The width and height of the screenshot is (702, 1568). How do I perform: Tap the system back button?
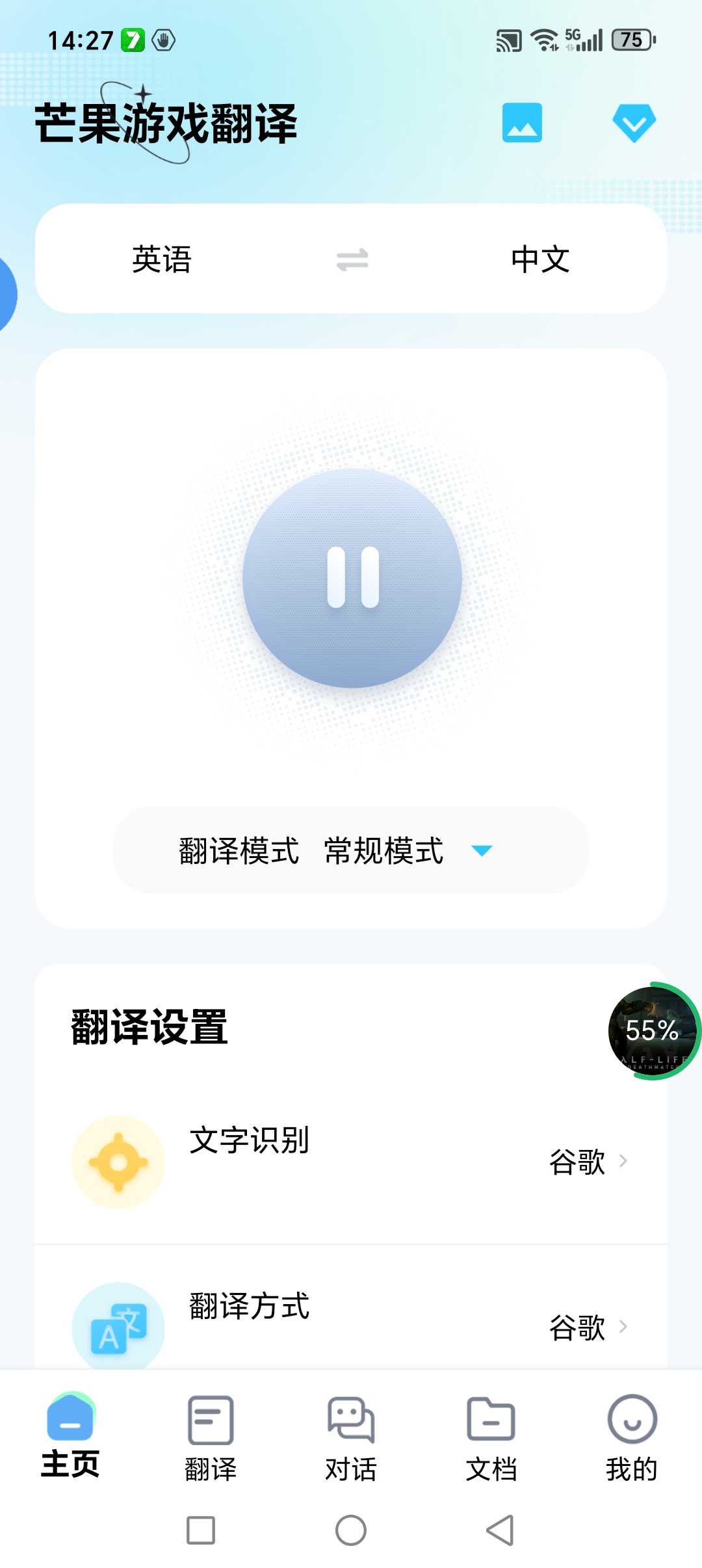coord(500,1530)
